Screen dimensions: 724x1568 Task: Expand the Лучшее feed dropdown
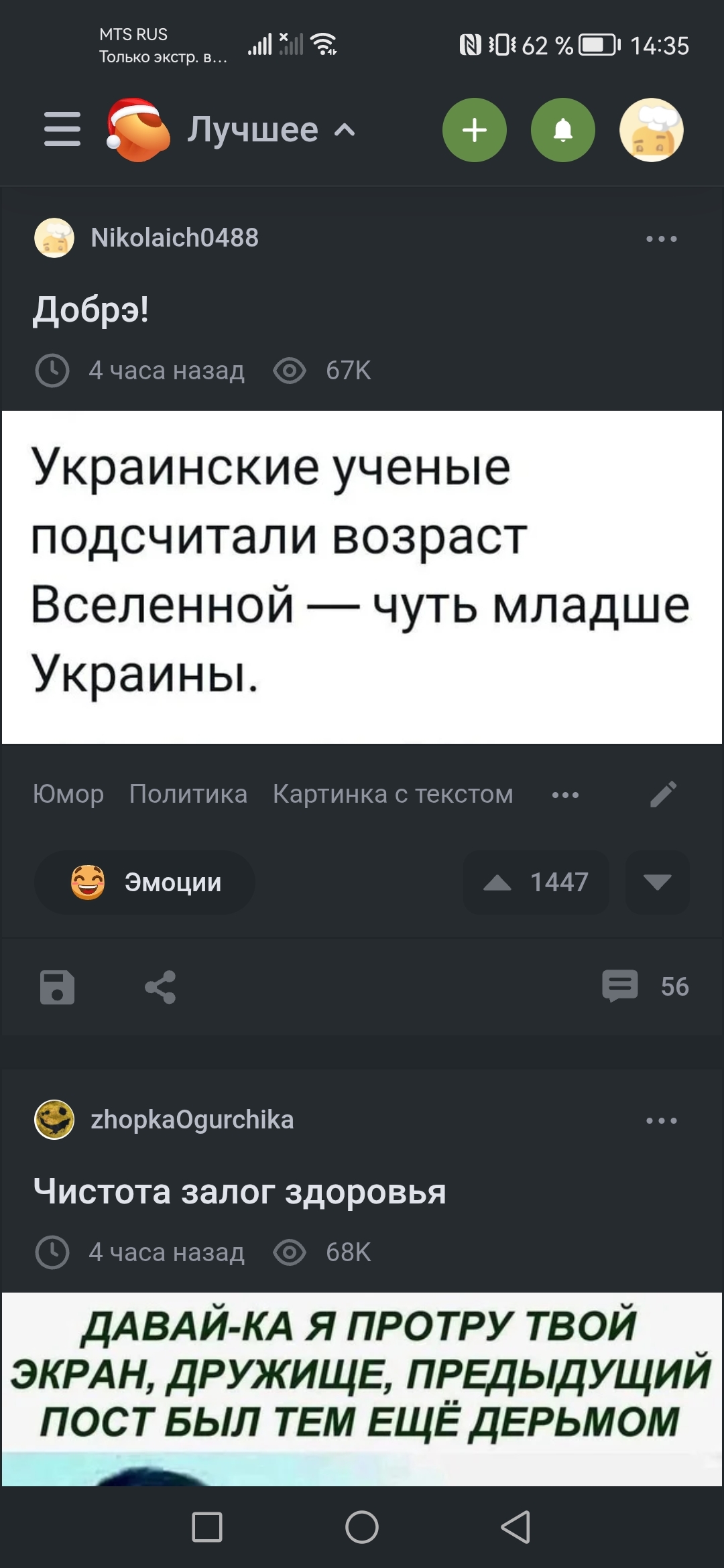point(271,129)
